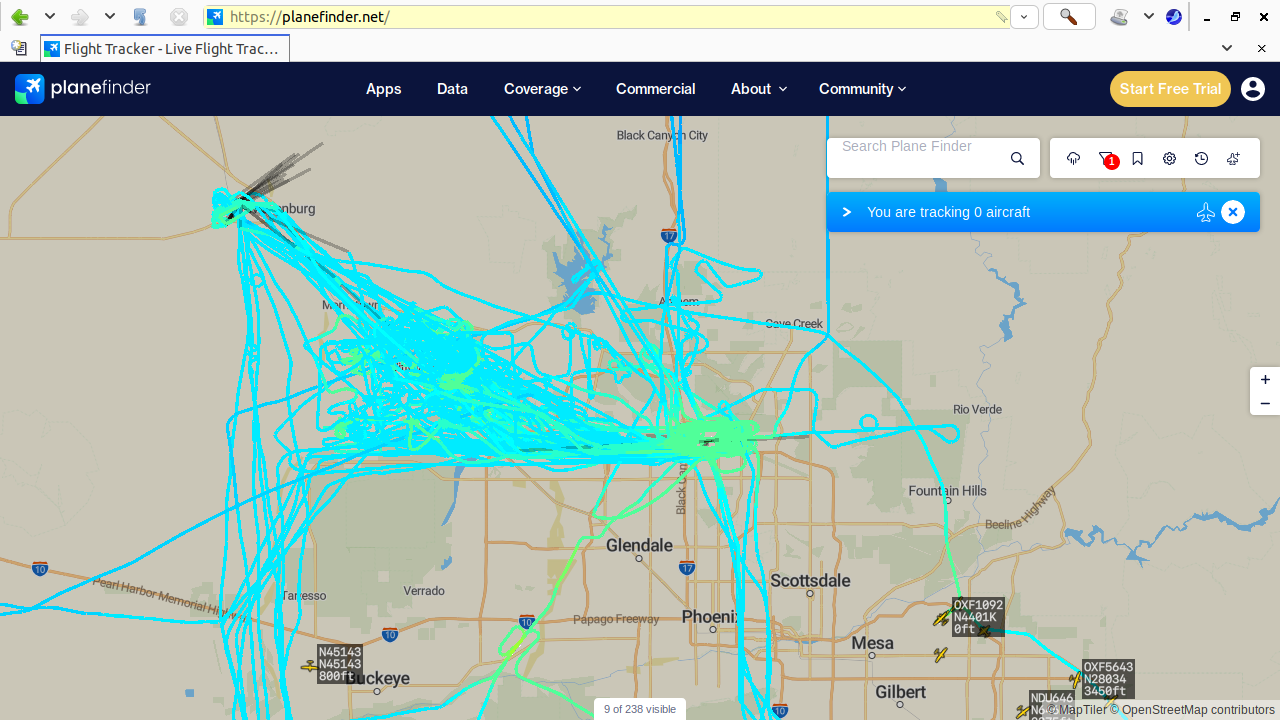
Task: Open the bookmarks icon
Action: [1138, 159]
